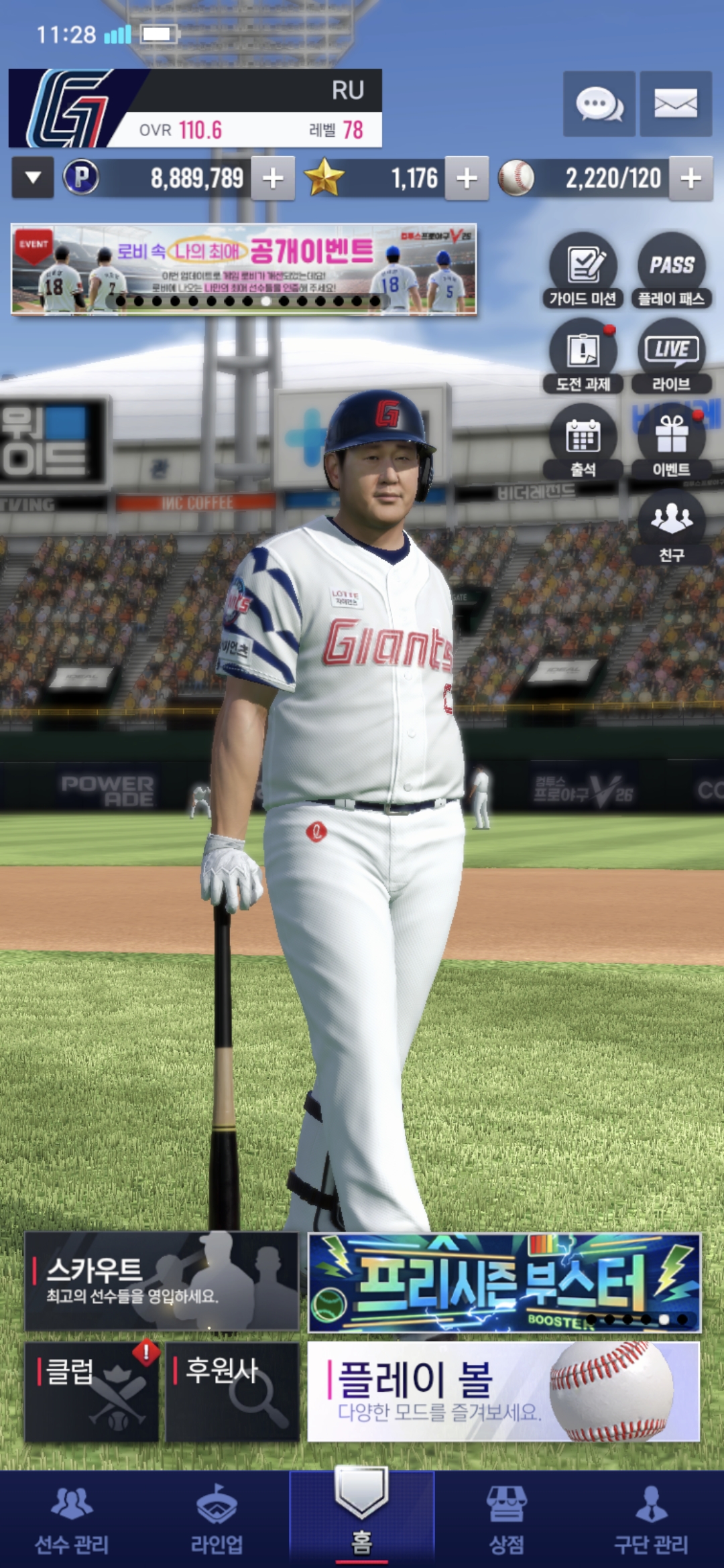The height and width of the screenshot is (1568, 724).
Task: Add more baseballs with plus button
Action: (x=690, y=178)
